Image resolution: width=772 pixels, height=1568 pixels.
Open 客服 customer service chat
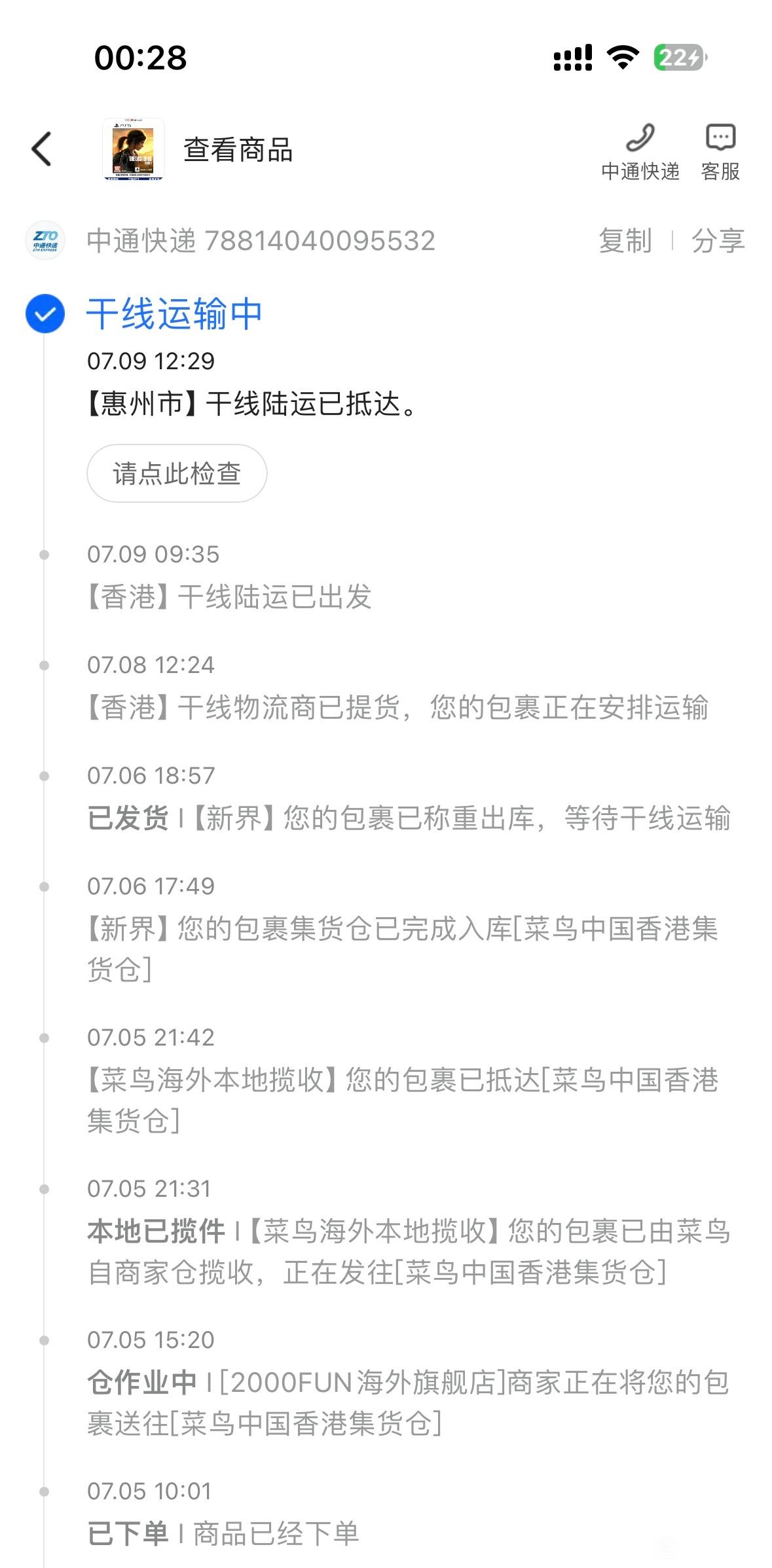point(720,152)
